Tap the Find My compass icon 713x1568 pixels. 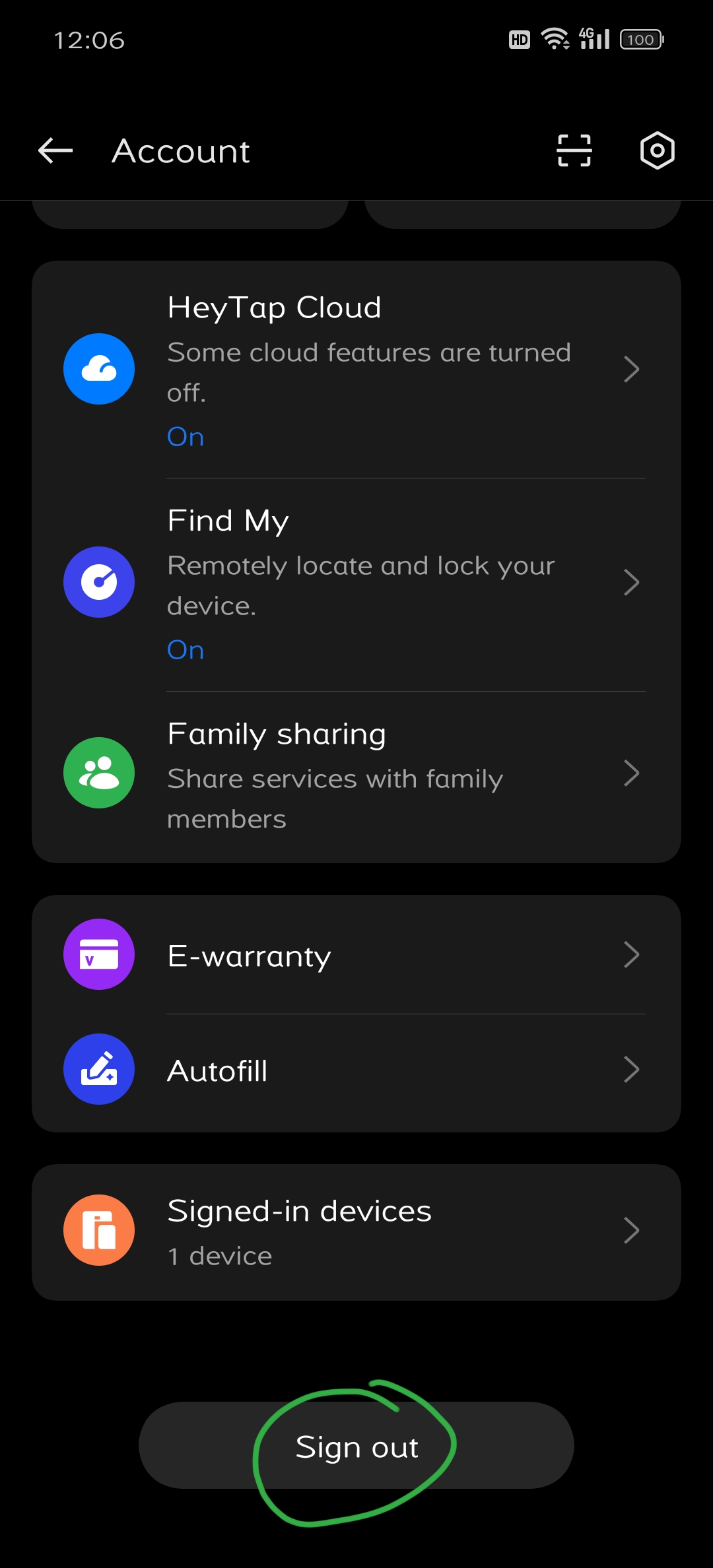click(98, 582)
